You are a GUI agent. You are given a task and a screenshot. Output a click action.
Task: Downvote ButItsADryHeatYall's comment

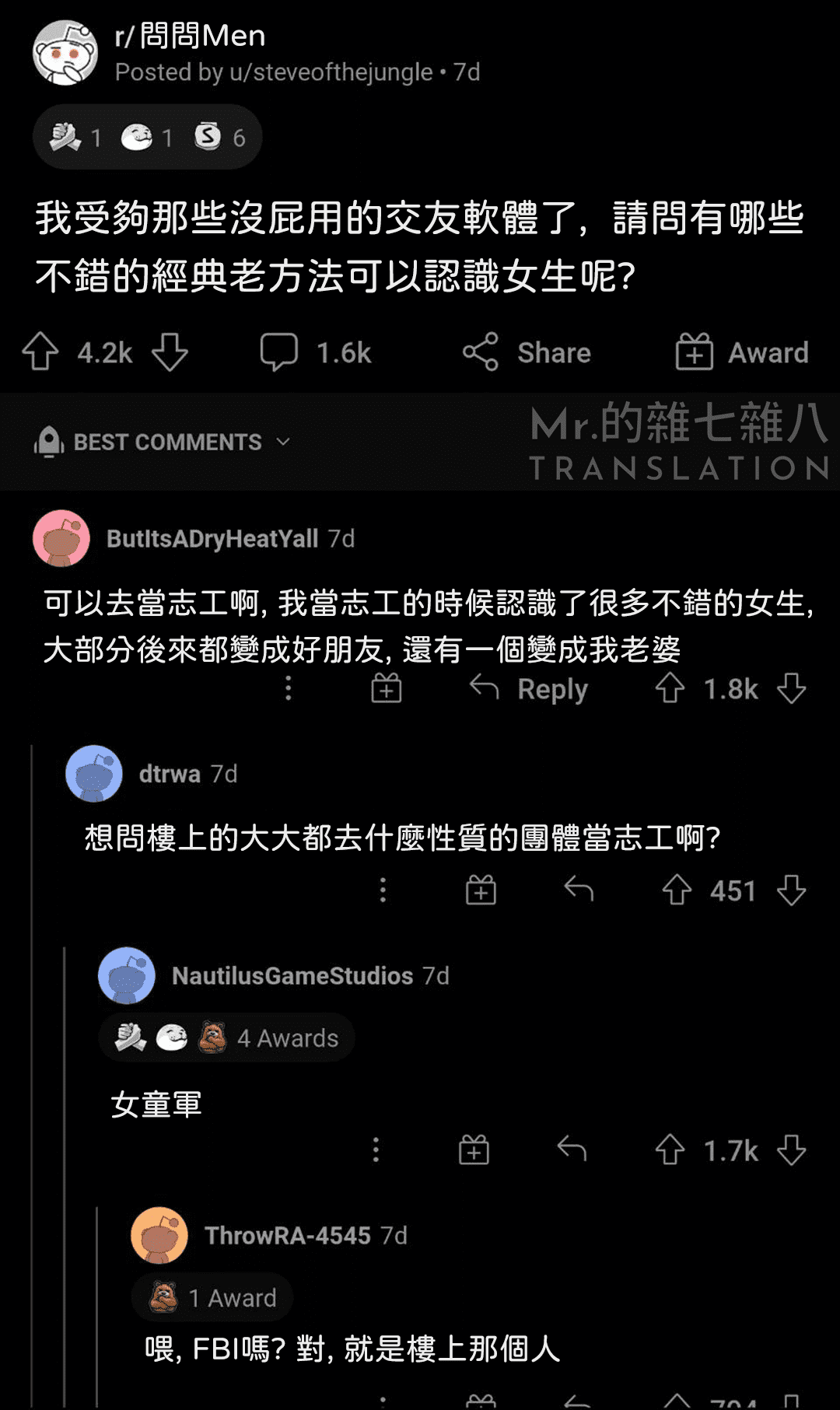click(x=792, y=688)
